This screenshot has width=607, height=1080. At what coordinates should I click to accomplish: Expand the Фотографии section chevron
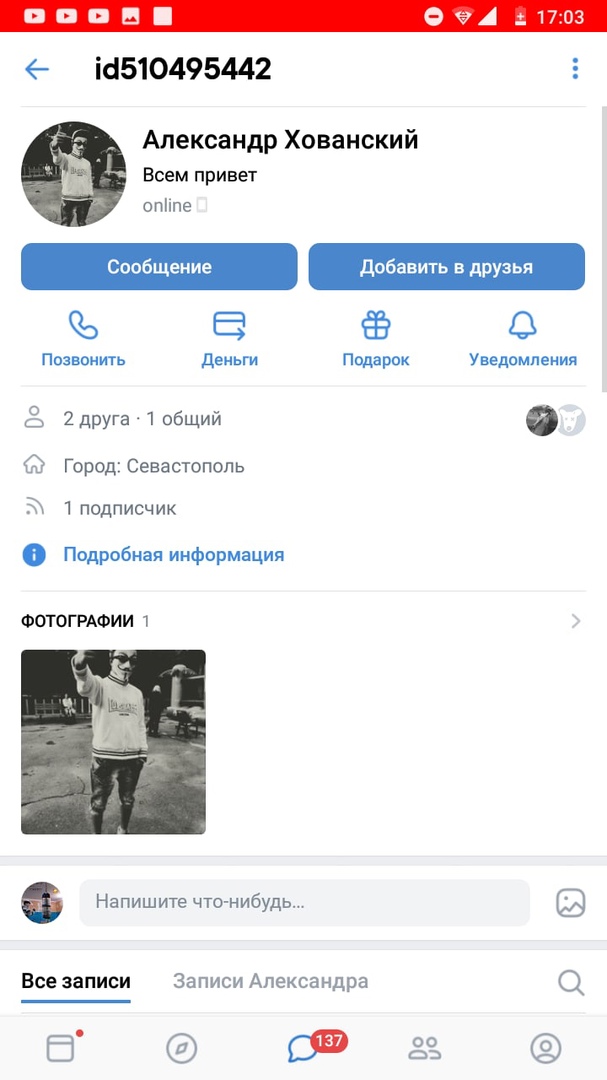[x=575, y=621]
